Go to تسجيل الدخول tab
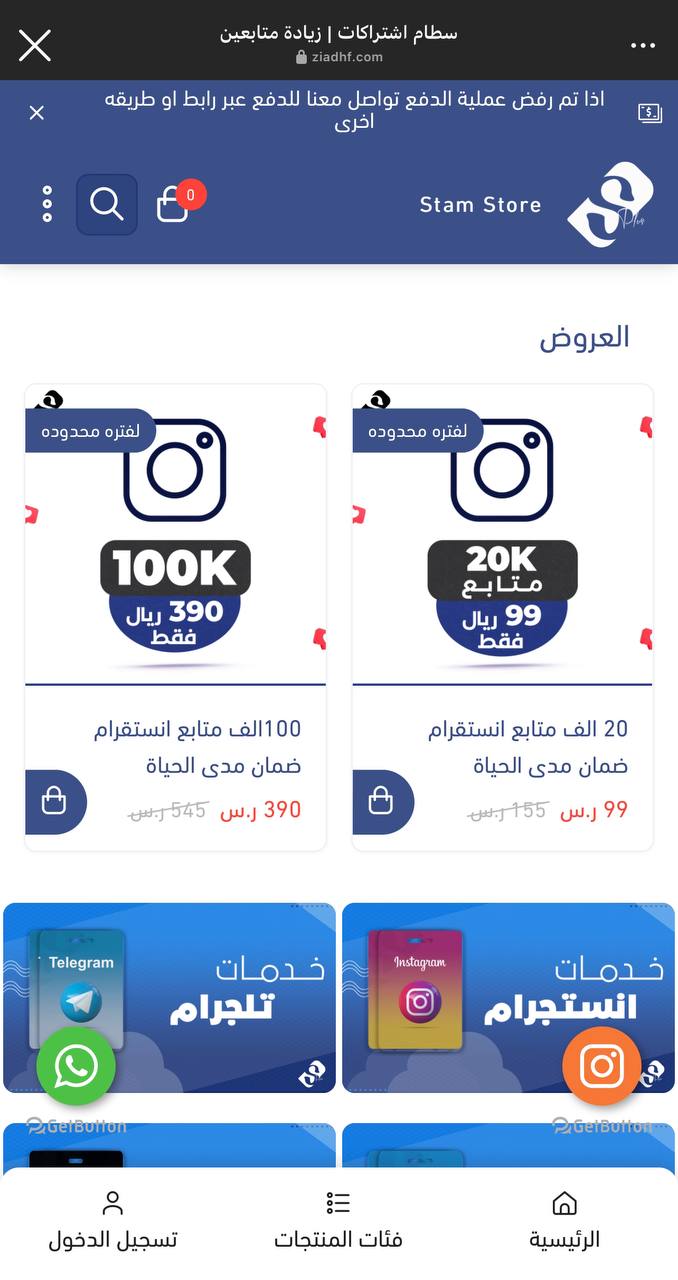 click(112, 1220)
